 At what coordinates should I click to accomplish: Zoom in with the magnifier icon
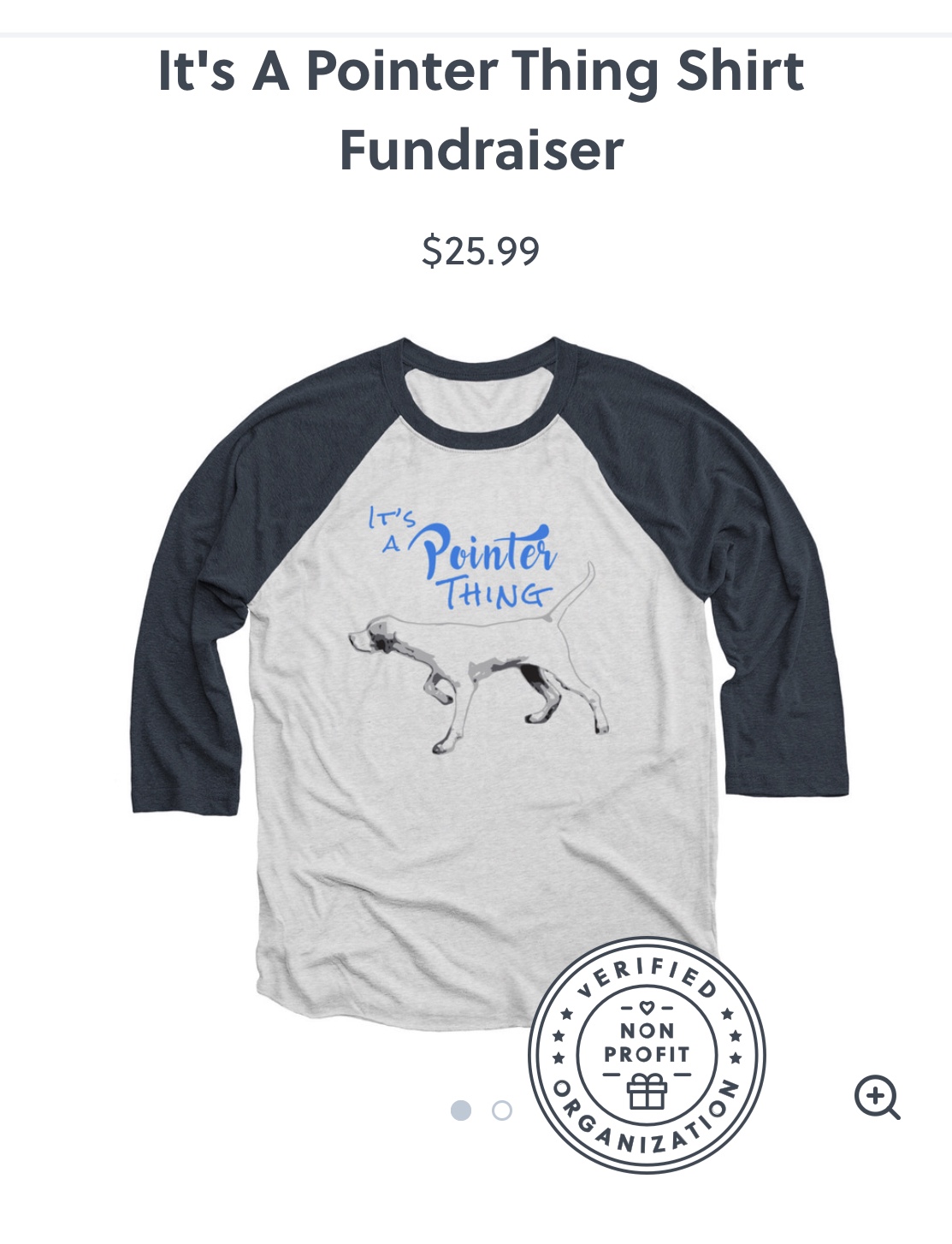pos(877,1098)
